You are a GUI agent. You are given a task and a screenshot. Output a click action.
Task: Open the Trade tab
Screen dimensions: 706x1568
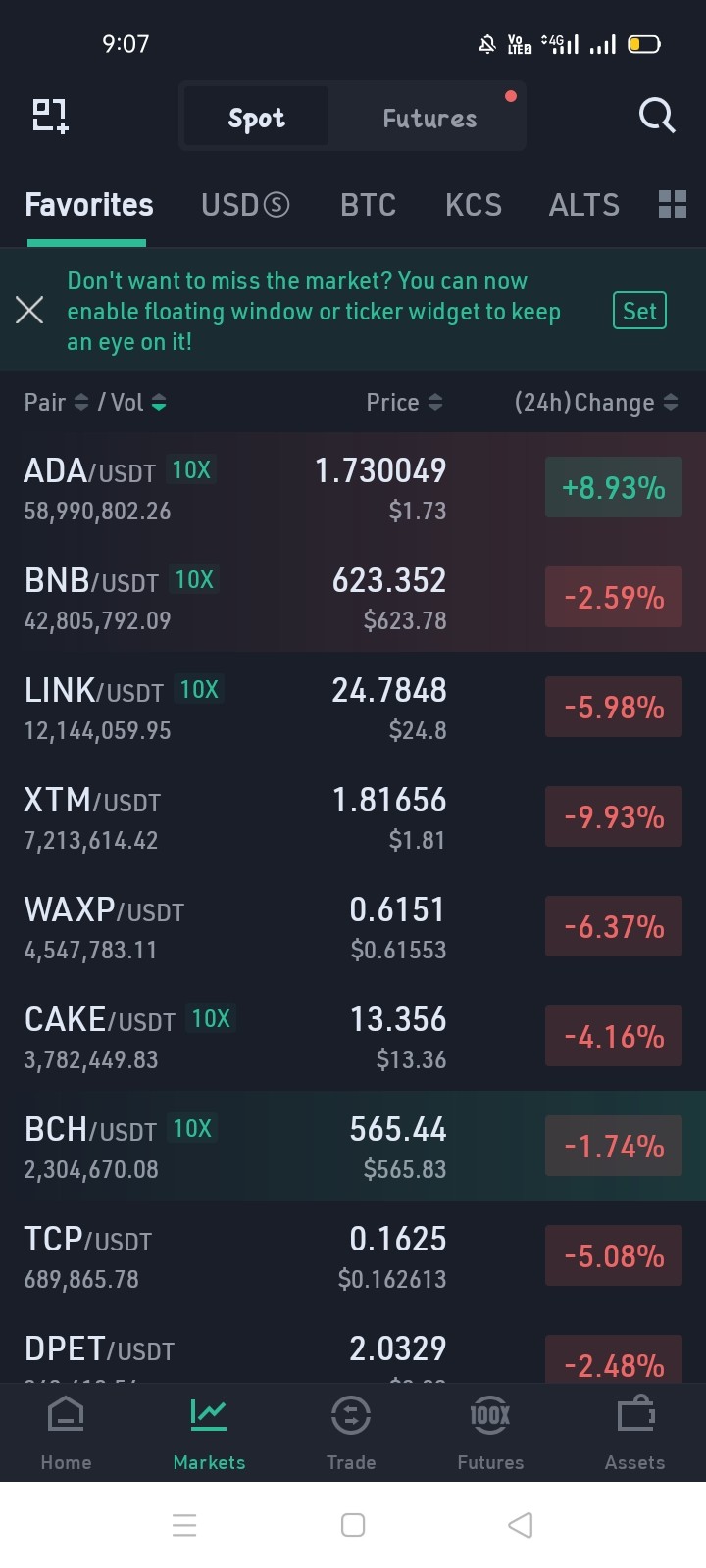coord(351,1433)
